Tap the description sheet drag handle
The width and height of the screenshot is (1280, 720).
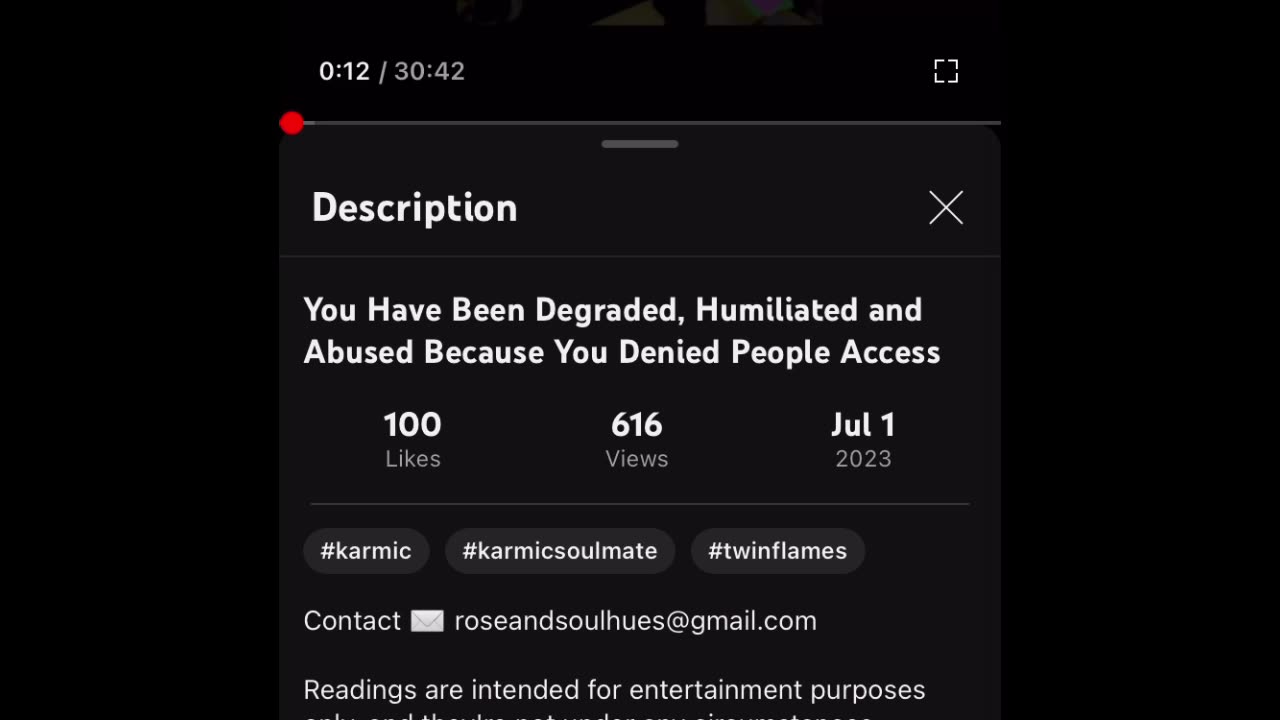click(x=640, y=144)
